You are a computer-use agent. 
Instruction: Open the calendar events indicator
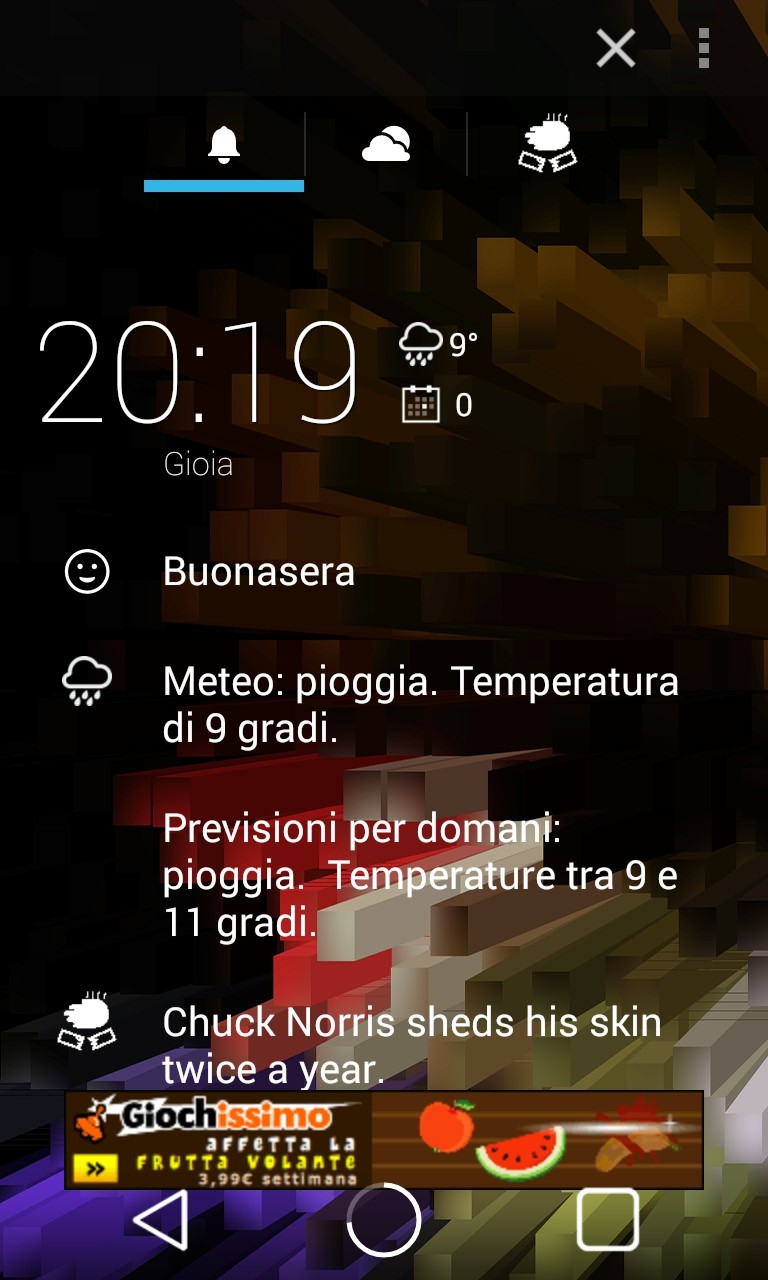pyautogui.click(x=437, y=405)
